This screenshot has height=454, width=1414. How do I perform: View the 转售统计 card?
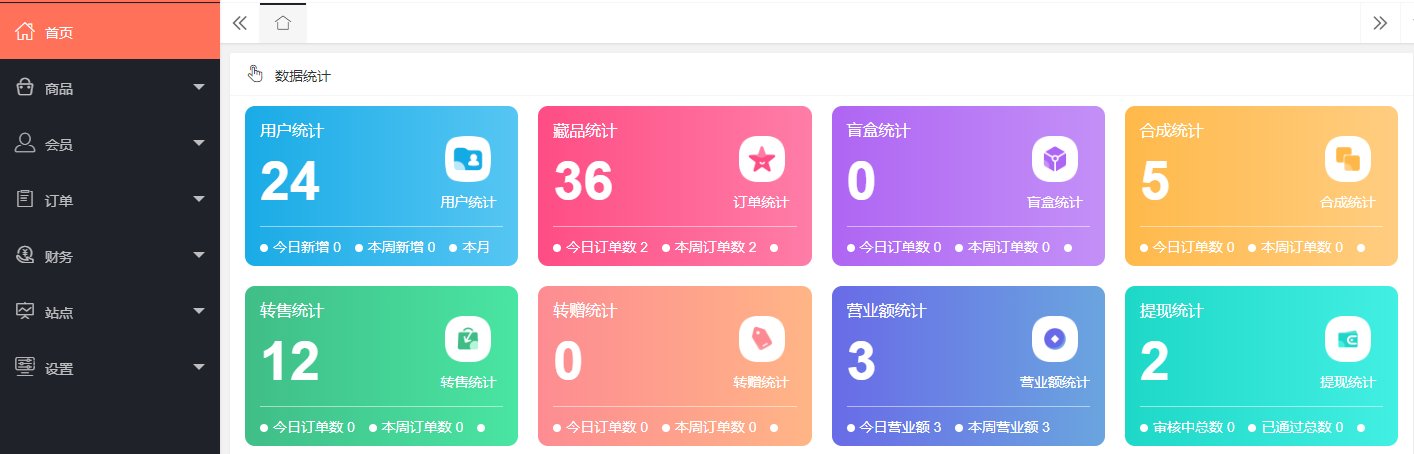point(381,366)
